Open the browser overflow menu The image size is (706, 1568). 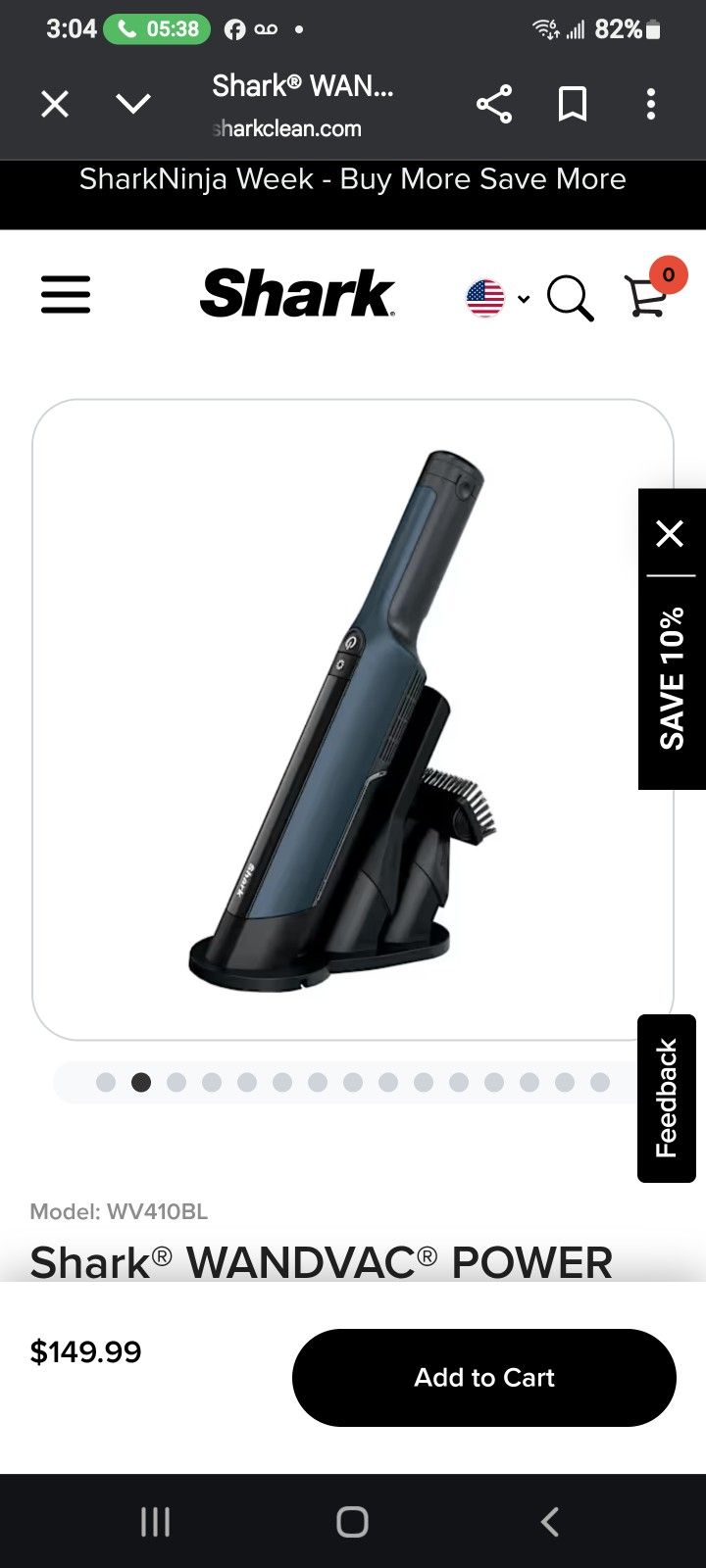pyautogui.click(x=651, y=104)
